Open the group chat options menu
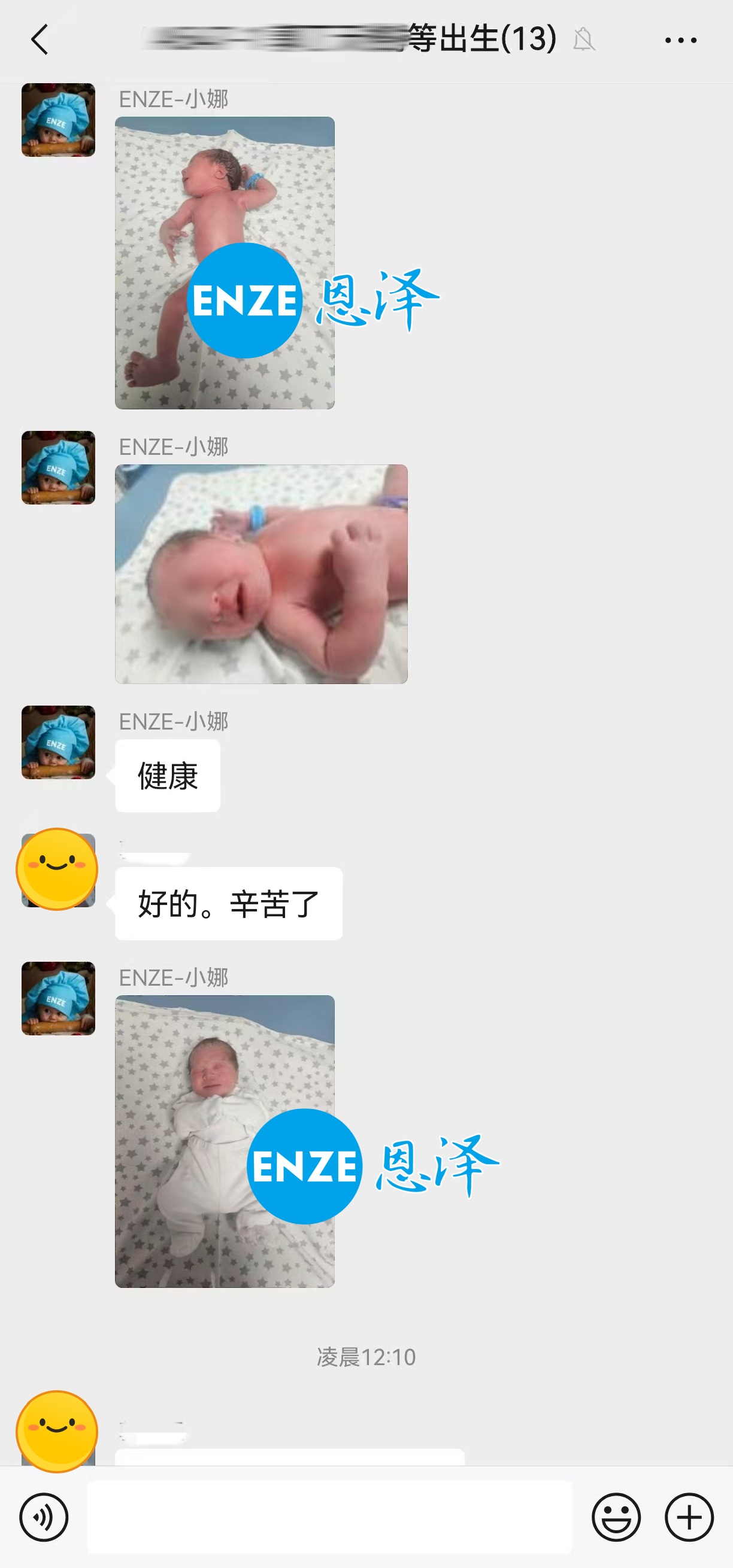Image resolution: width=733 pixels, height=1568 pixels. [680, 40]
